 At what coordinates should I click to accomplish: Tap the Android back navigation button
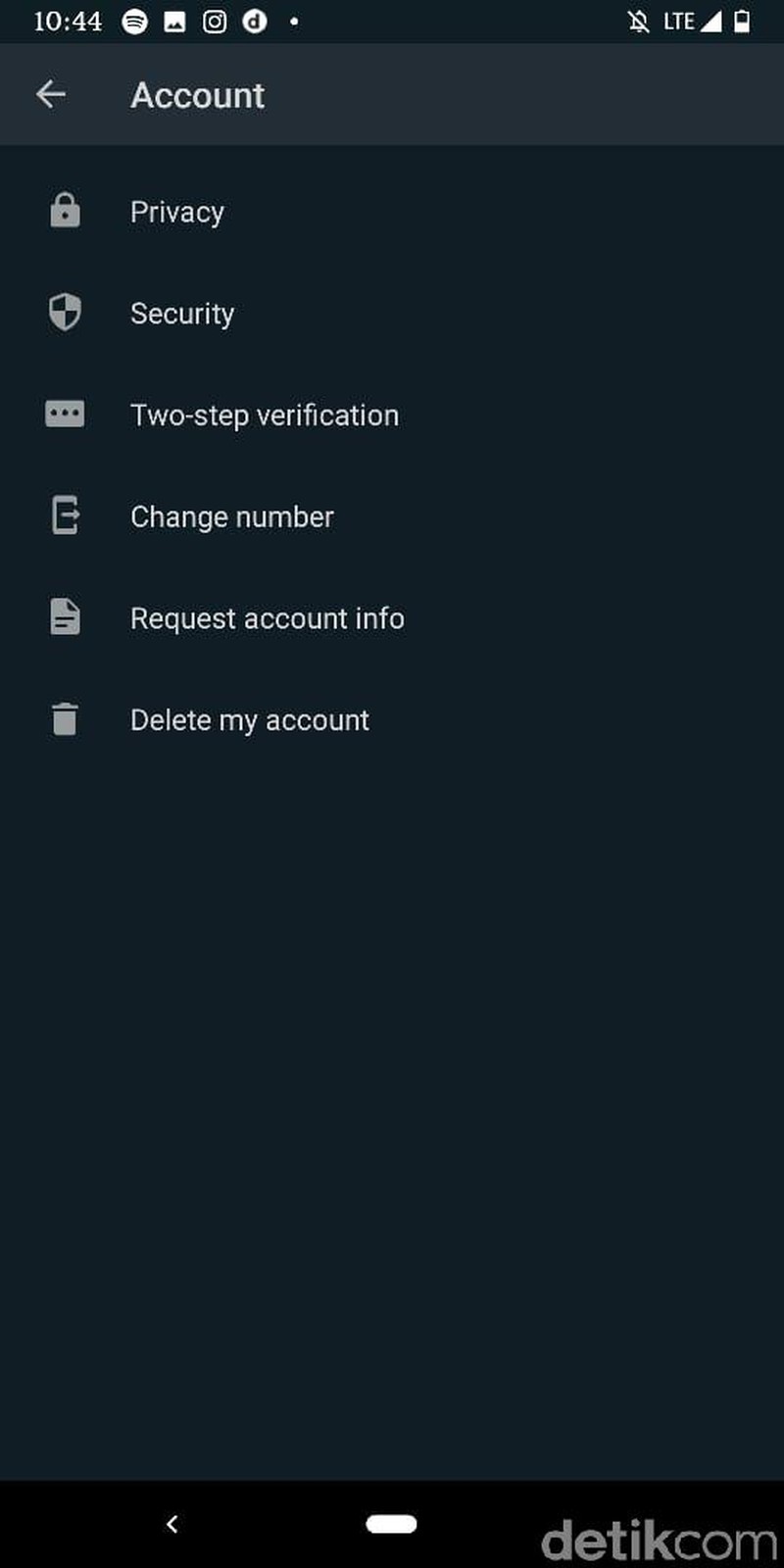pos(172,1523)
